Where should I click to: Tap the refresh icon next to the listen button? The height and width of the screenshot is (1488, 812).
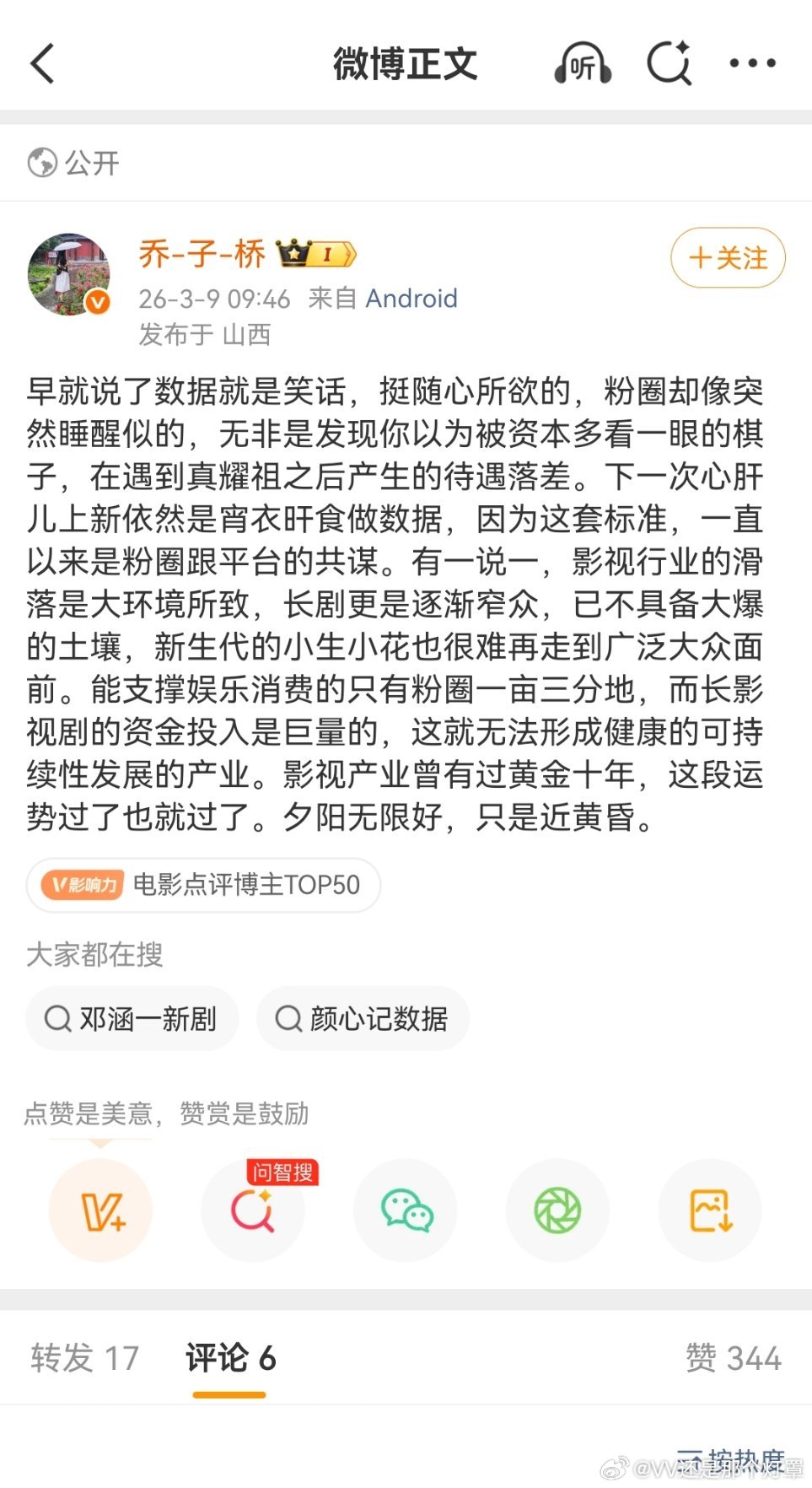[667, 62]
